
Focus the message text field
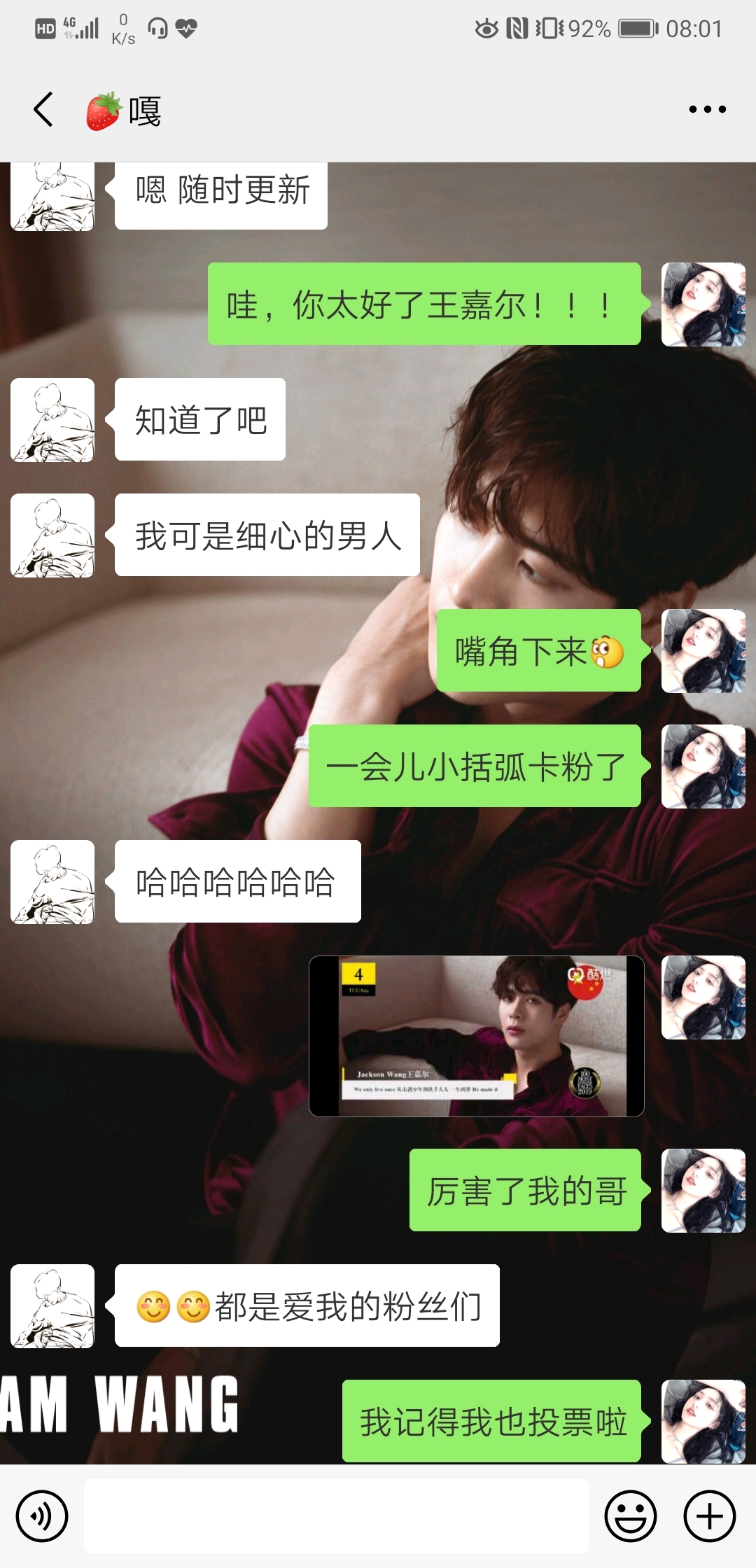(336, 1516)
